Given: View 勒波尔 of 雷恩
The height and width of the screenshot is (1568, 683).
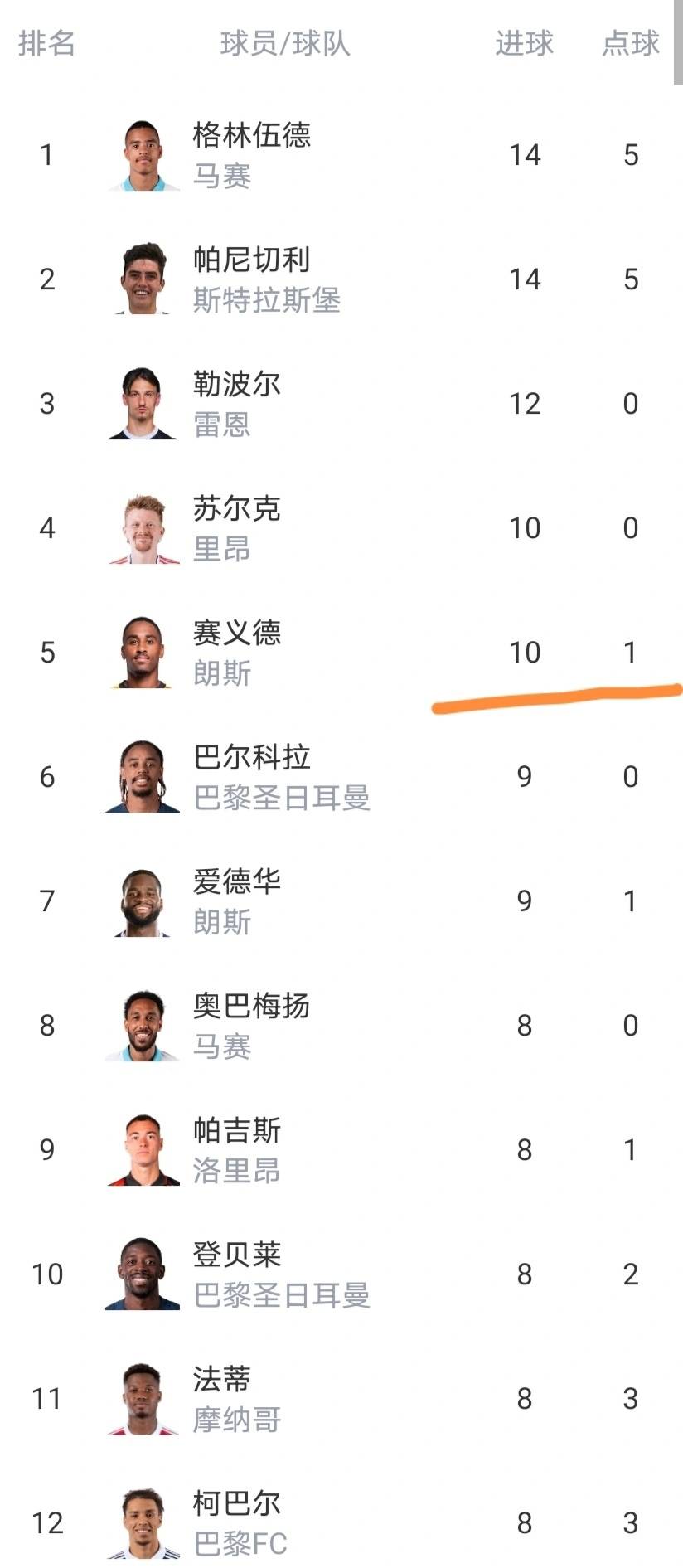Looking at the screenshot, I should [236, 403].
